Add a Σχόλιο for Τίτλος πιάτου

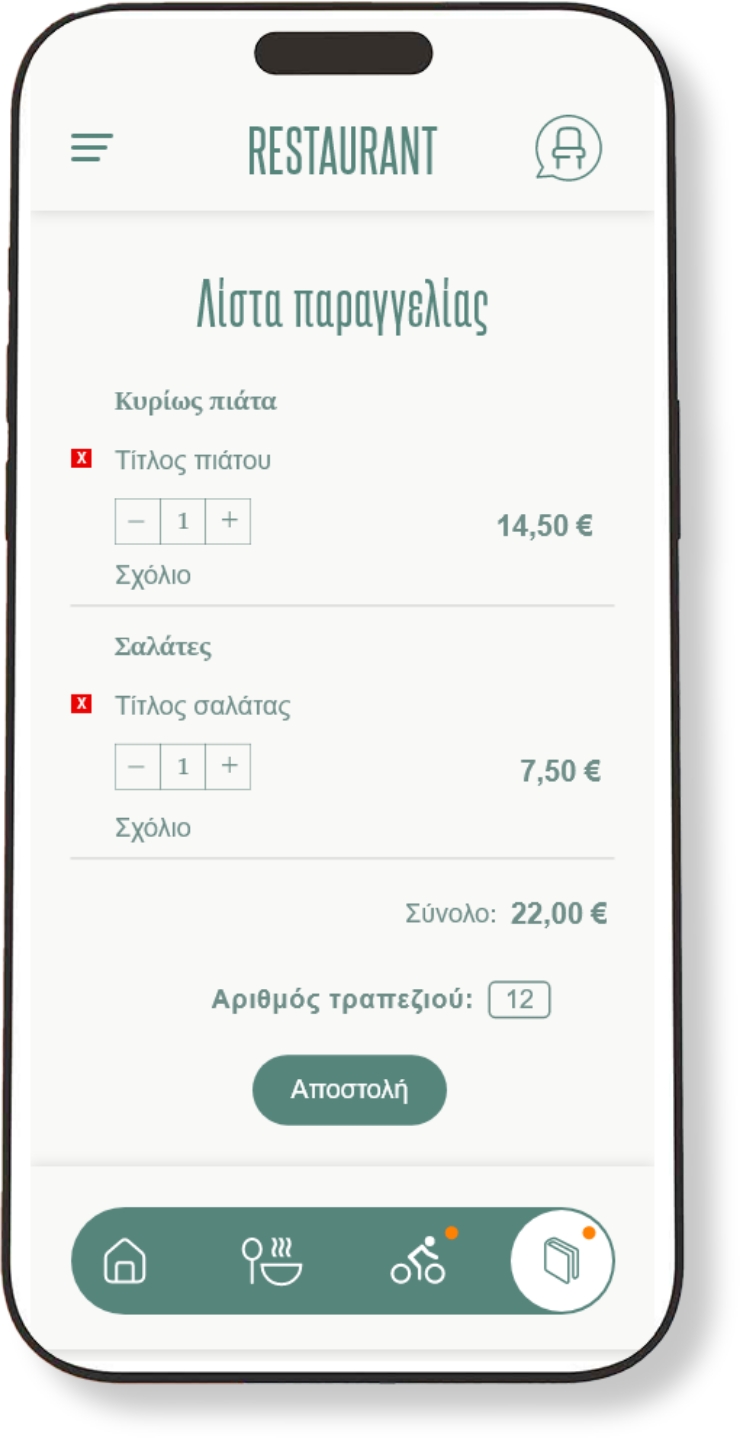152,576
